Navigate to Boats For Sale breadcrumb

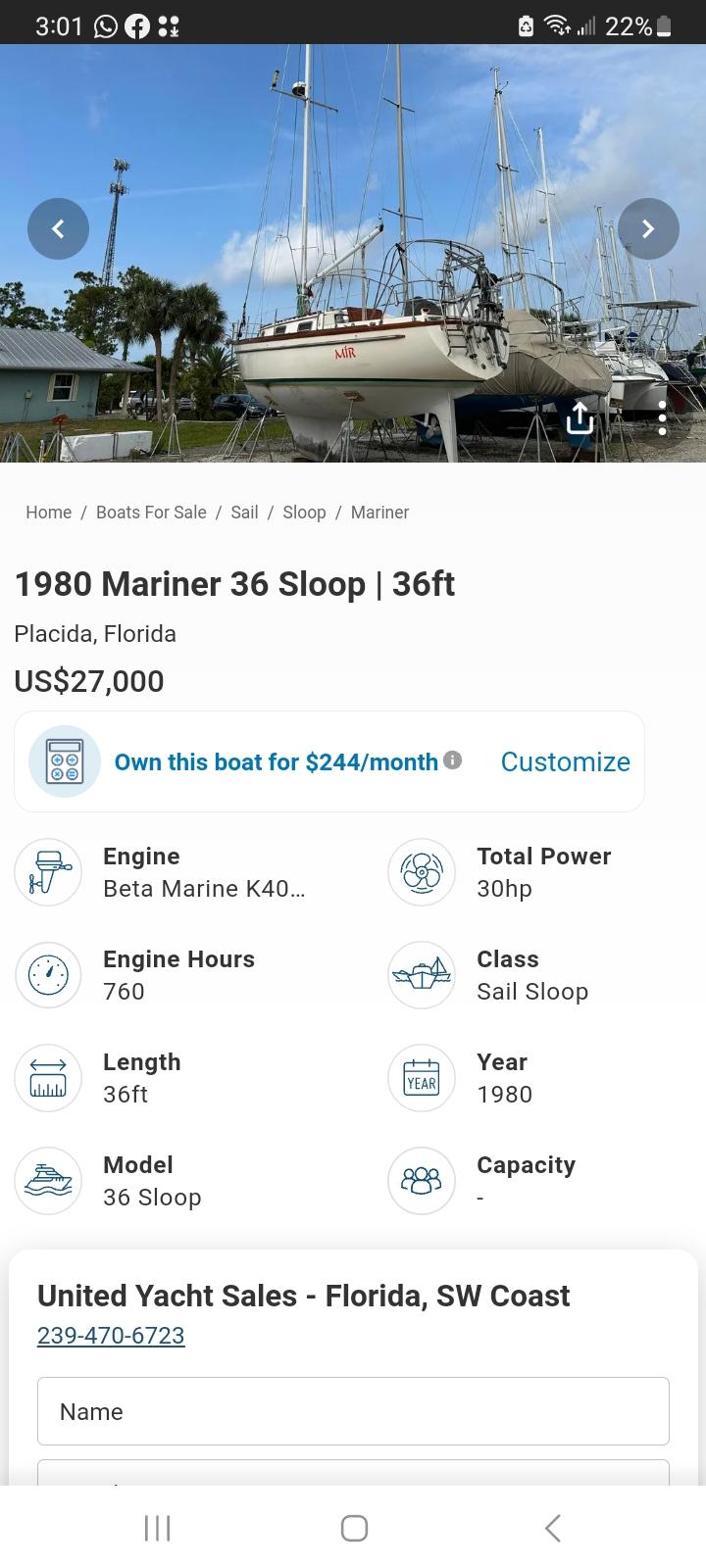tap(151, 512)
